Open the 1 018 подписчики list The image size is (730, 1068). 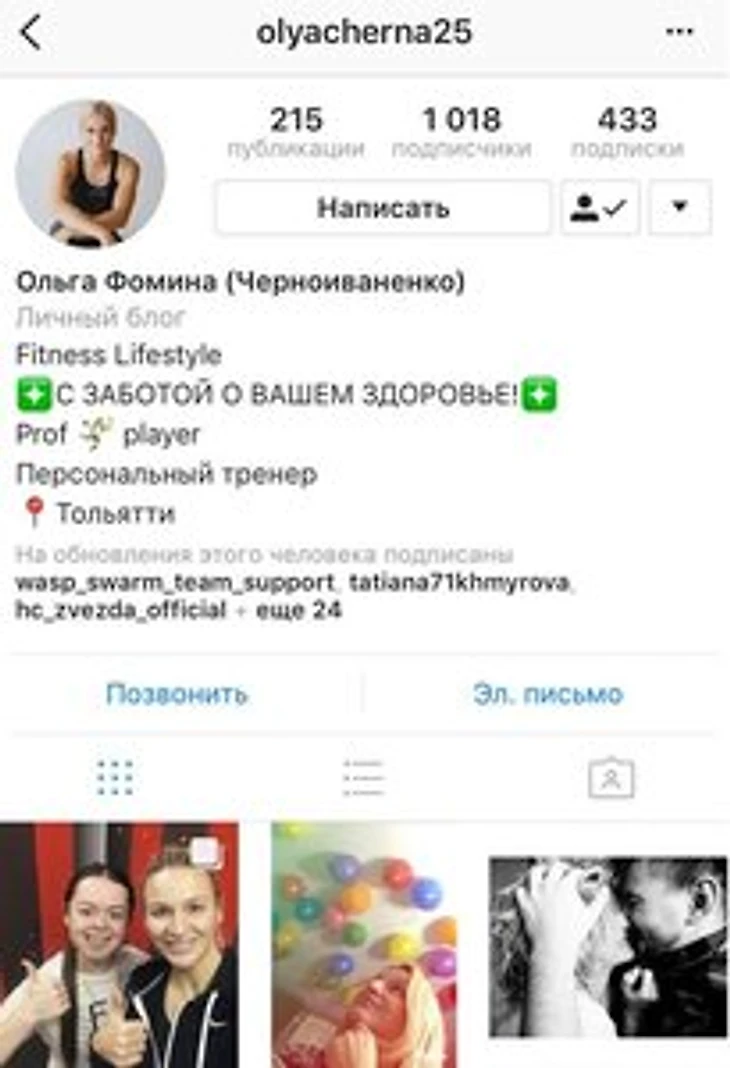[x=461, y=133]
